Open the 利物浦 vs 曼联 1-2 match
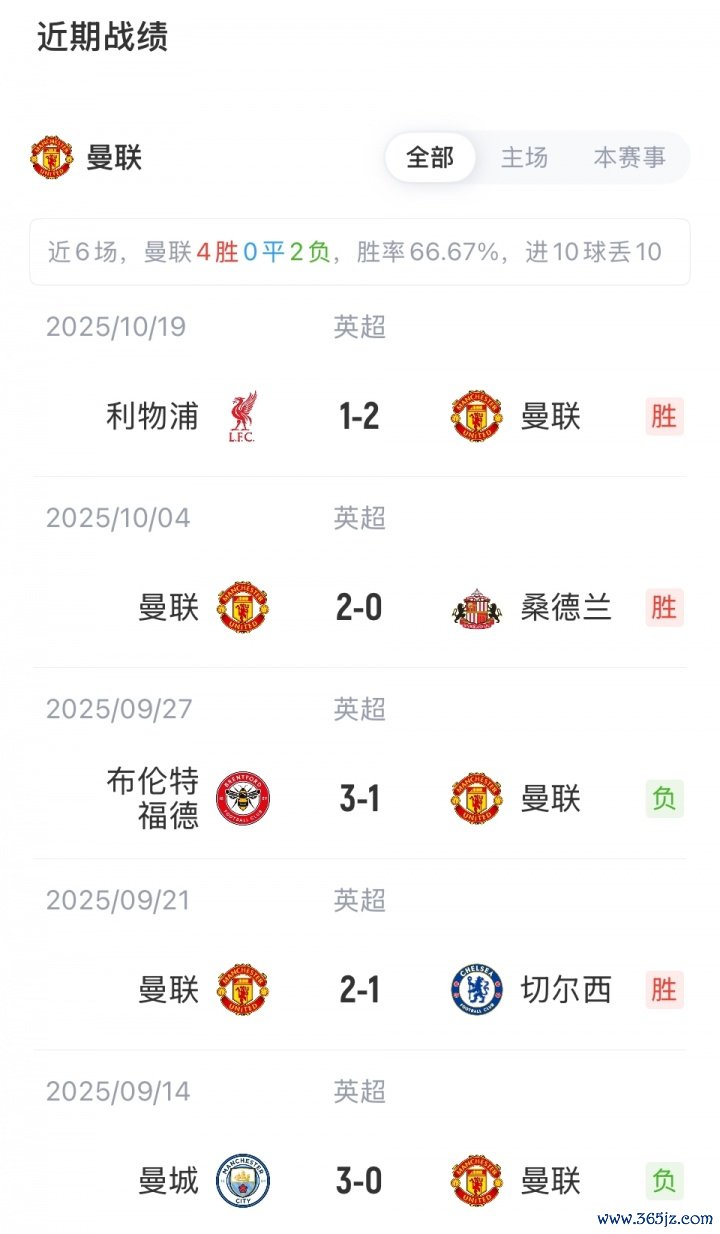This screenshot has height=1234, width=720. pos(359,416)
